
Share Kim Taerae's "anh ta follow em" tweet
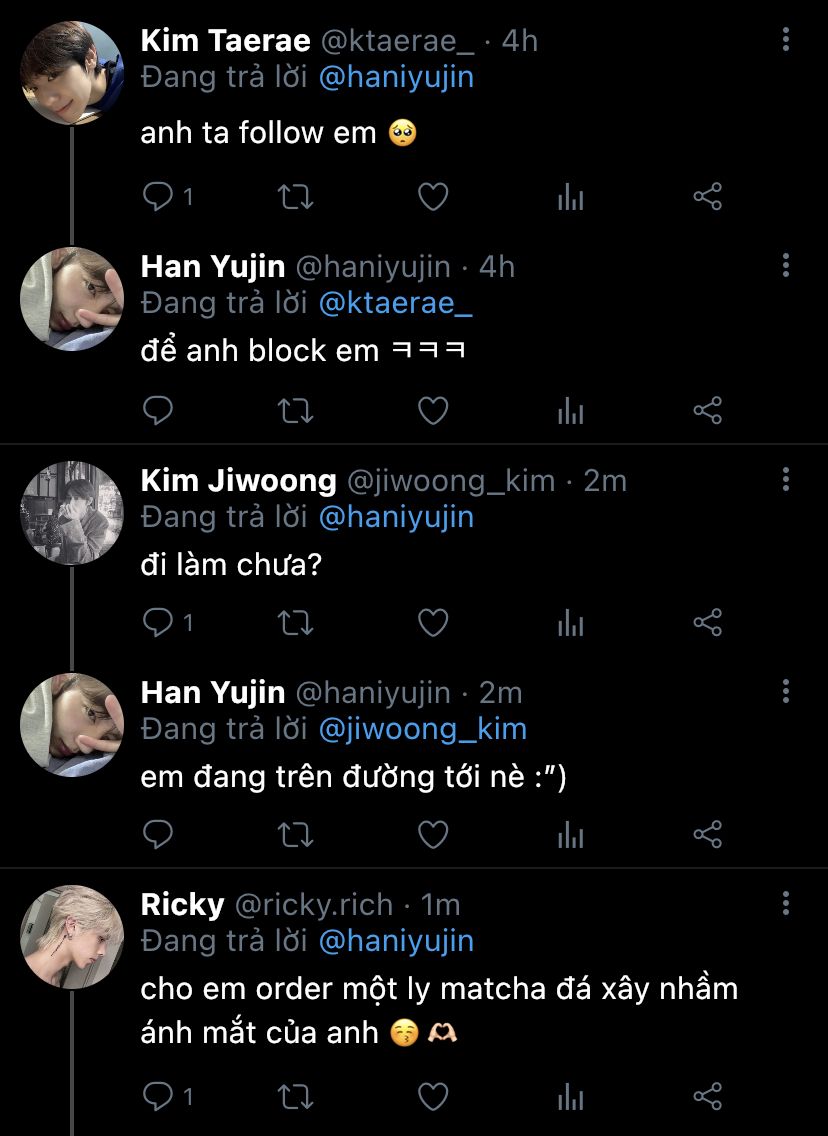coord(708,197)
